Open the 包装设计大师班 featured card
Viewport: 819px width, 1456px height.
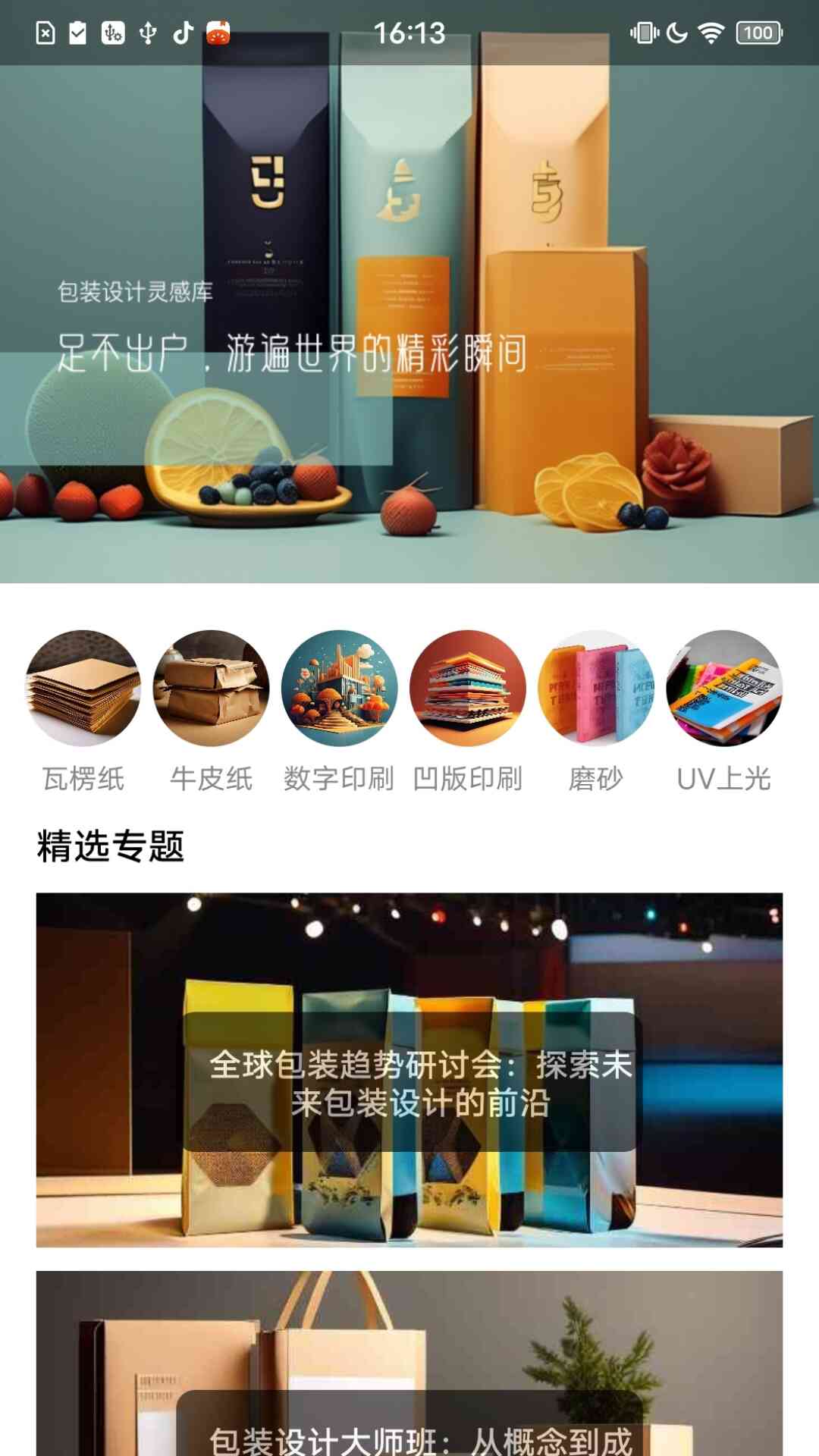click(x=409, y=1365)
